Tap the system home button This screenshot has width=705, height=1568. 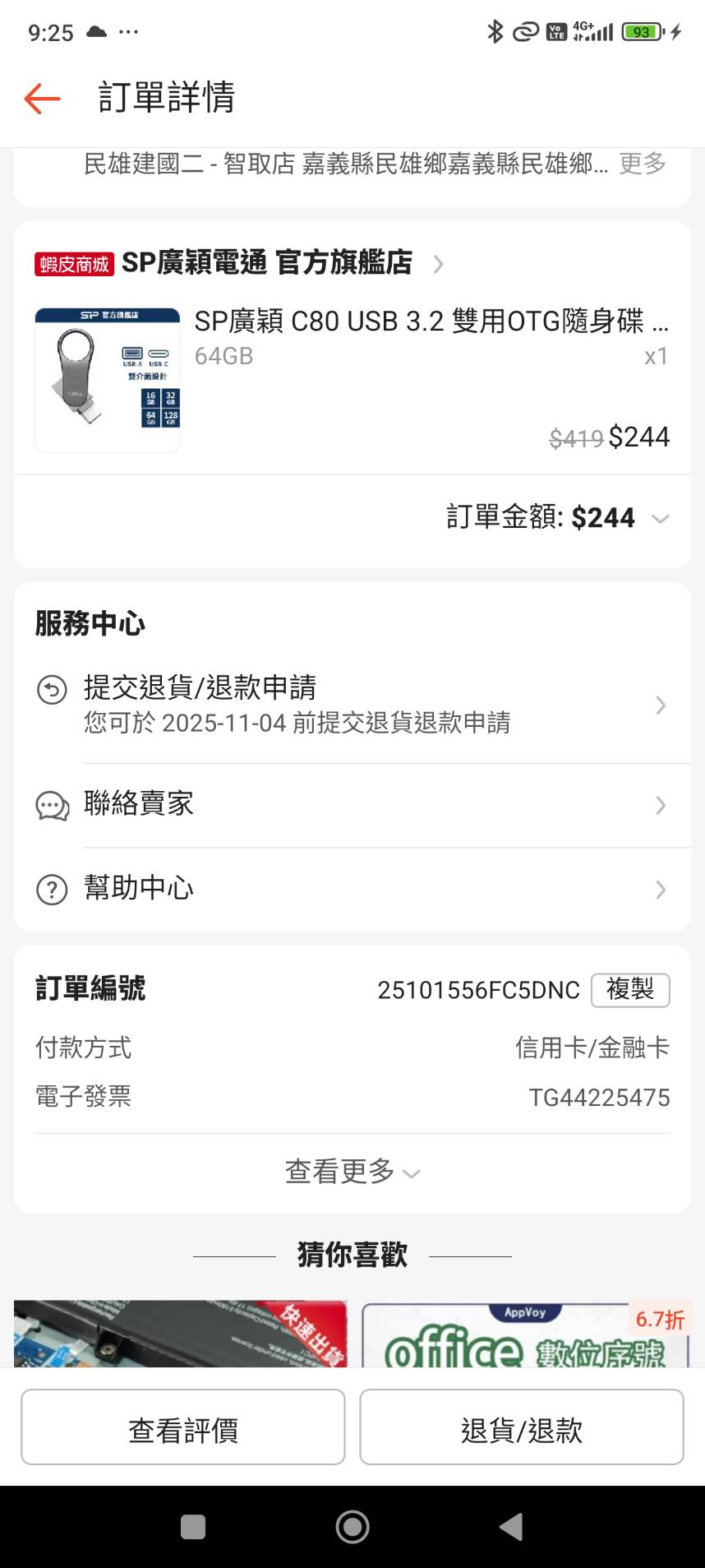pos(352,1527)
